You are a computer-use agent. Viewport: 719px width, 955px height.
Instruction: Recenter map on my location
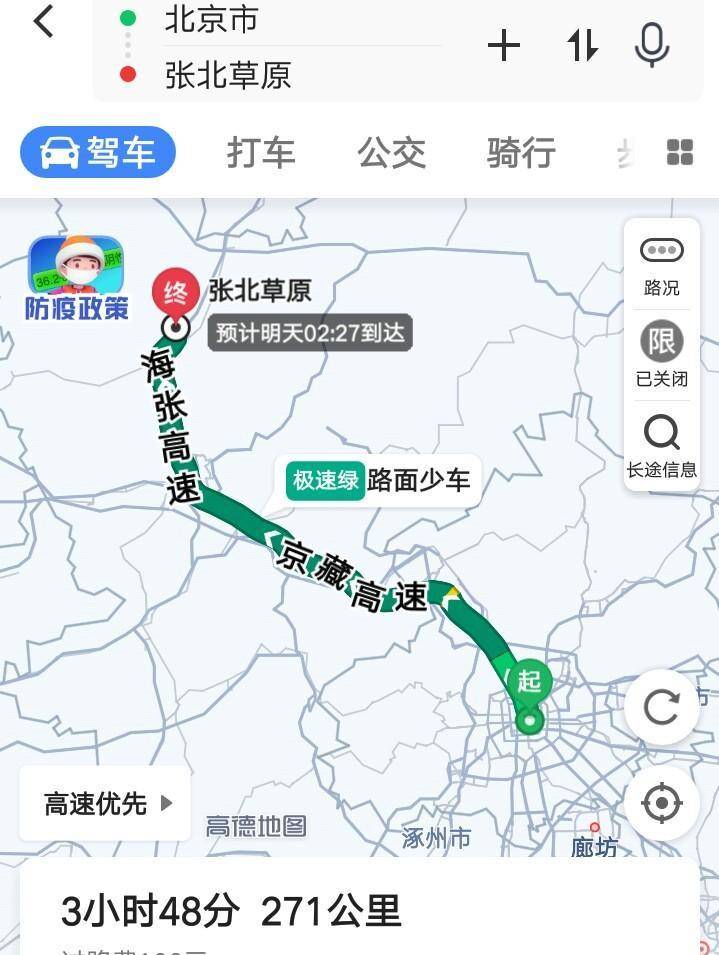[661, 803]
